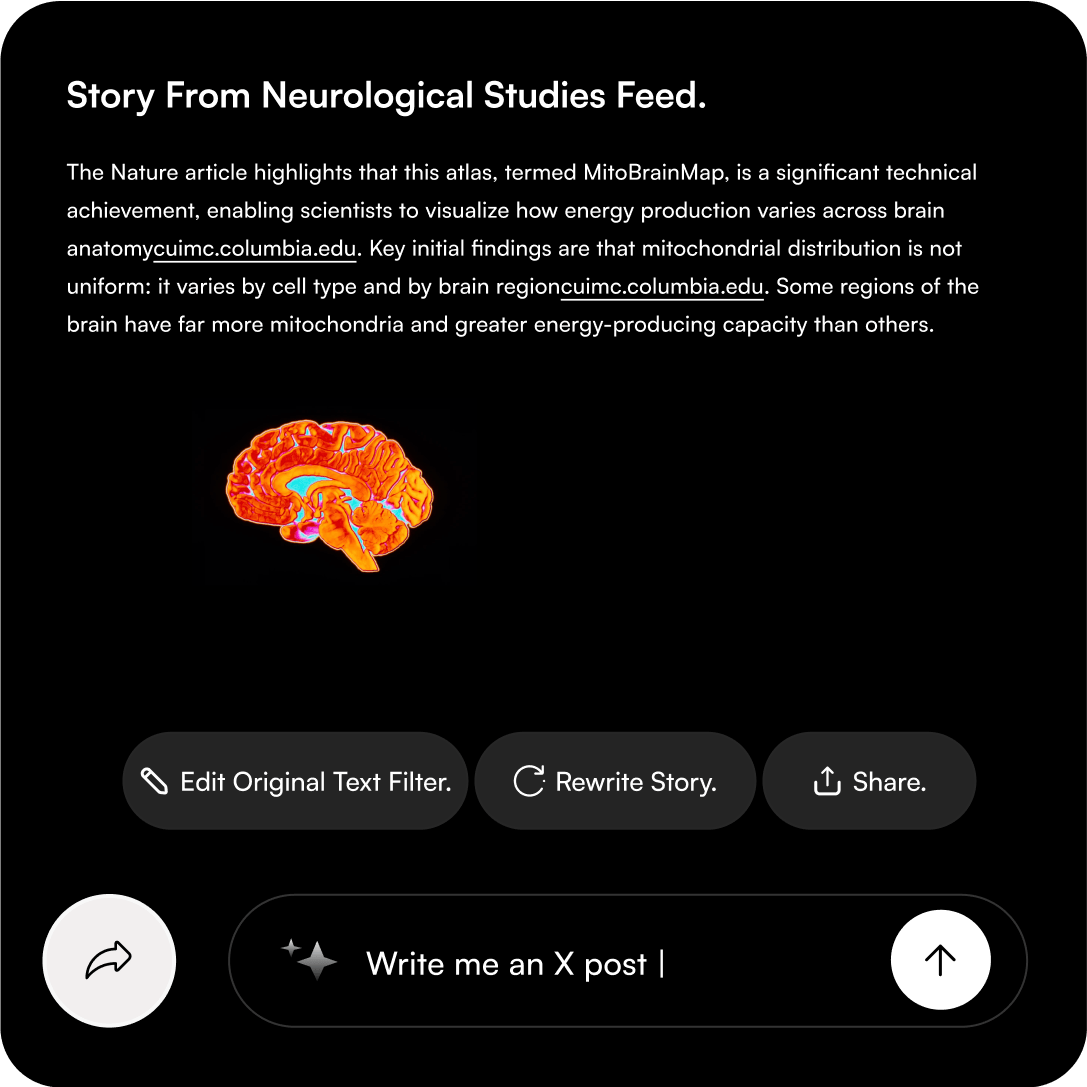Send the prompt with the up arrow
Screen dimensions: 1087x1087
[940, 961]
